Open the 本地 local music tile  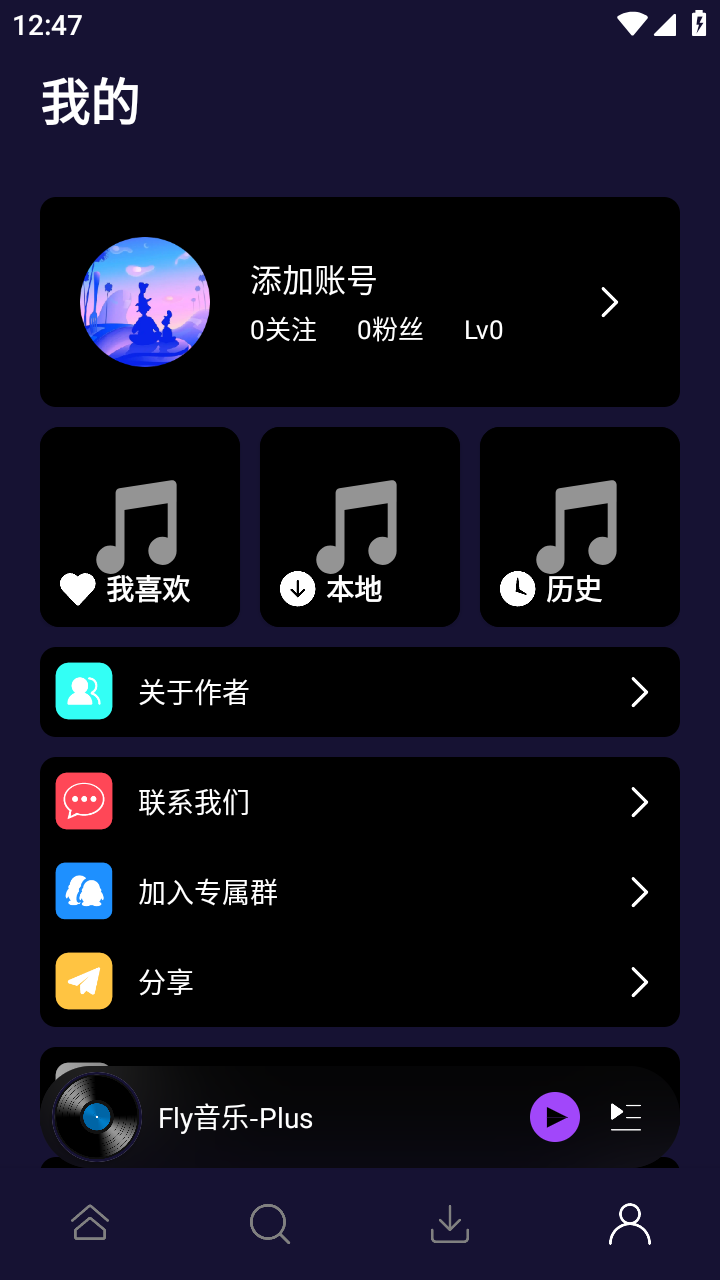360,527
